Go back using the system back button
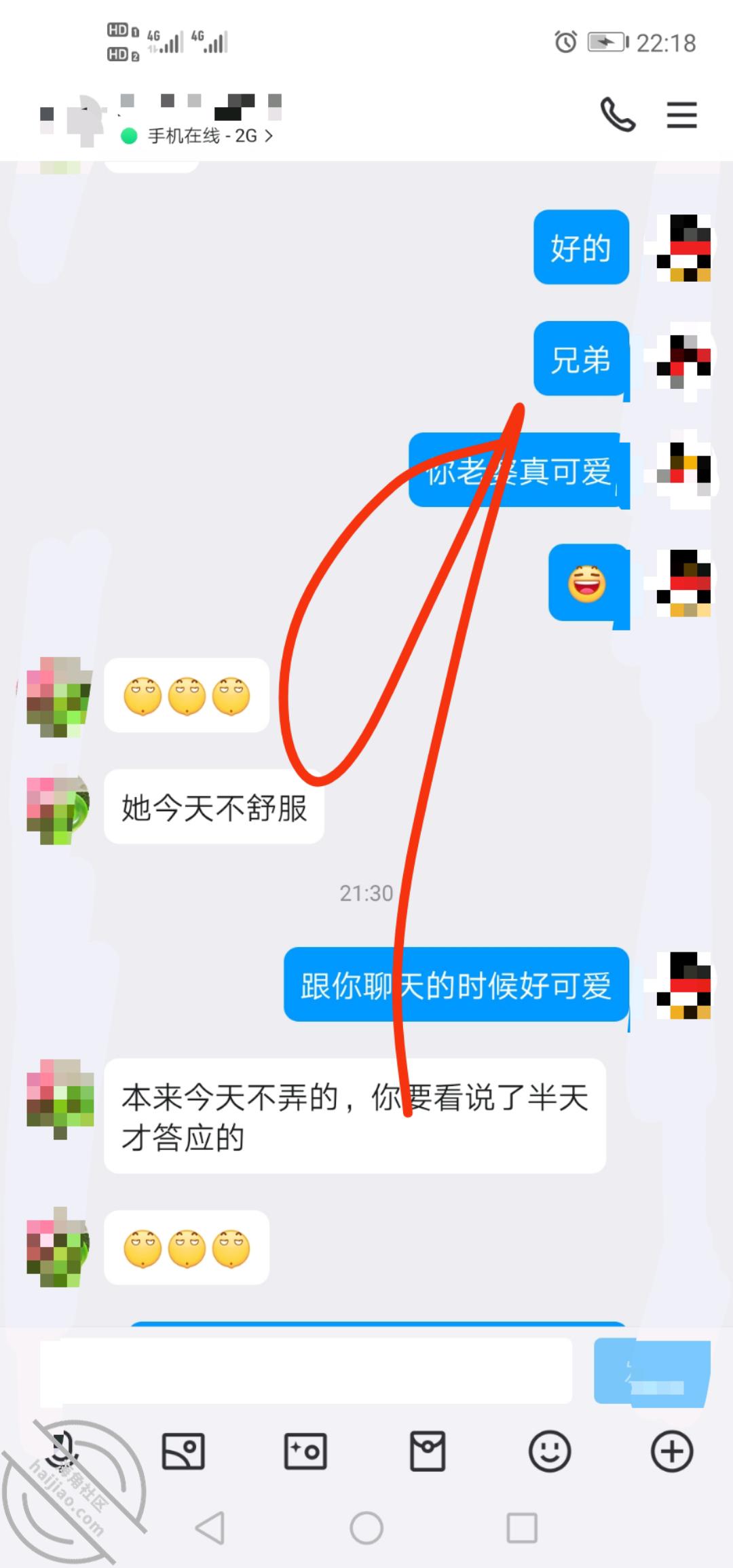This screenshot has height=1568, width=733. 210,1528
